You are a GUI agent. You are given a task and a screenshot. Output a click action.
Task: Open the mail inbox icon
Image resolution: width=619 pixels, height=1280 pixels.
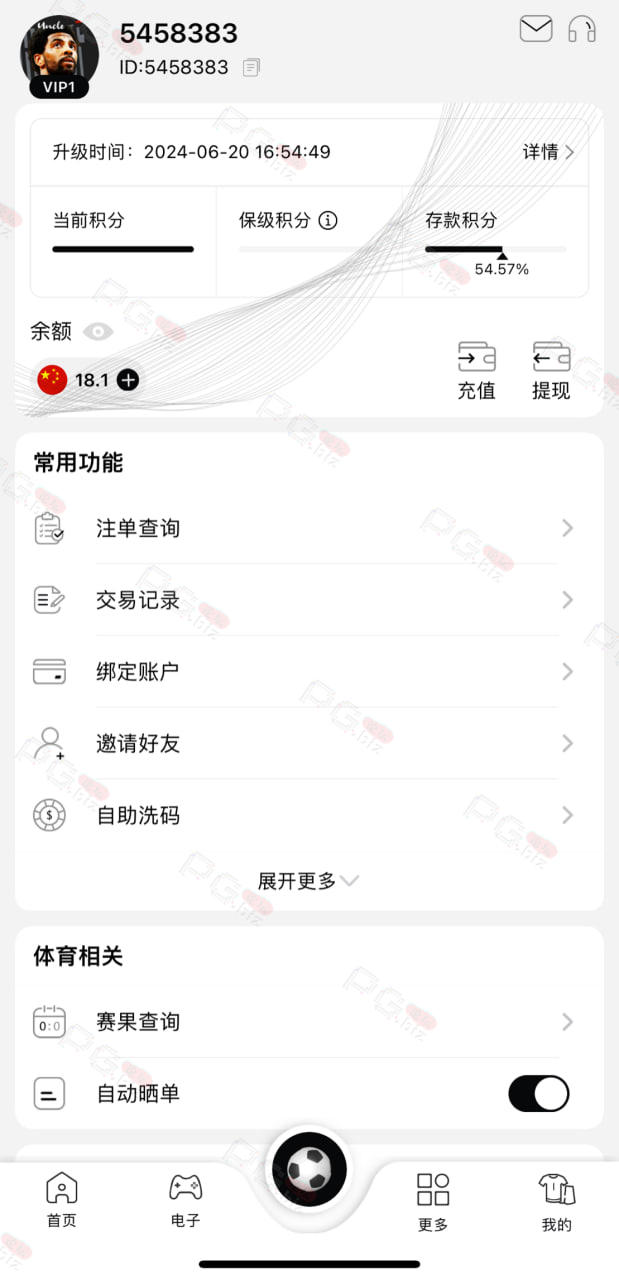click(x=536, y=30)
